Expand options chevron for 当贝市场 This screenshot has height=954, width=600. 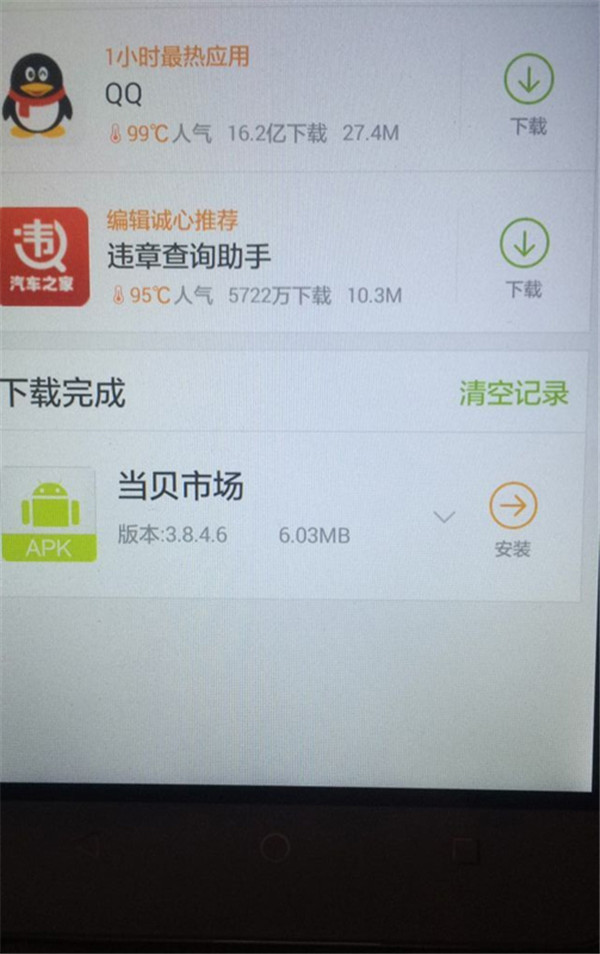[444, 517]
